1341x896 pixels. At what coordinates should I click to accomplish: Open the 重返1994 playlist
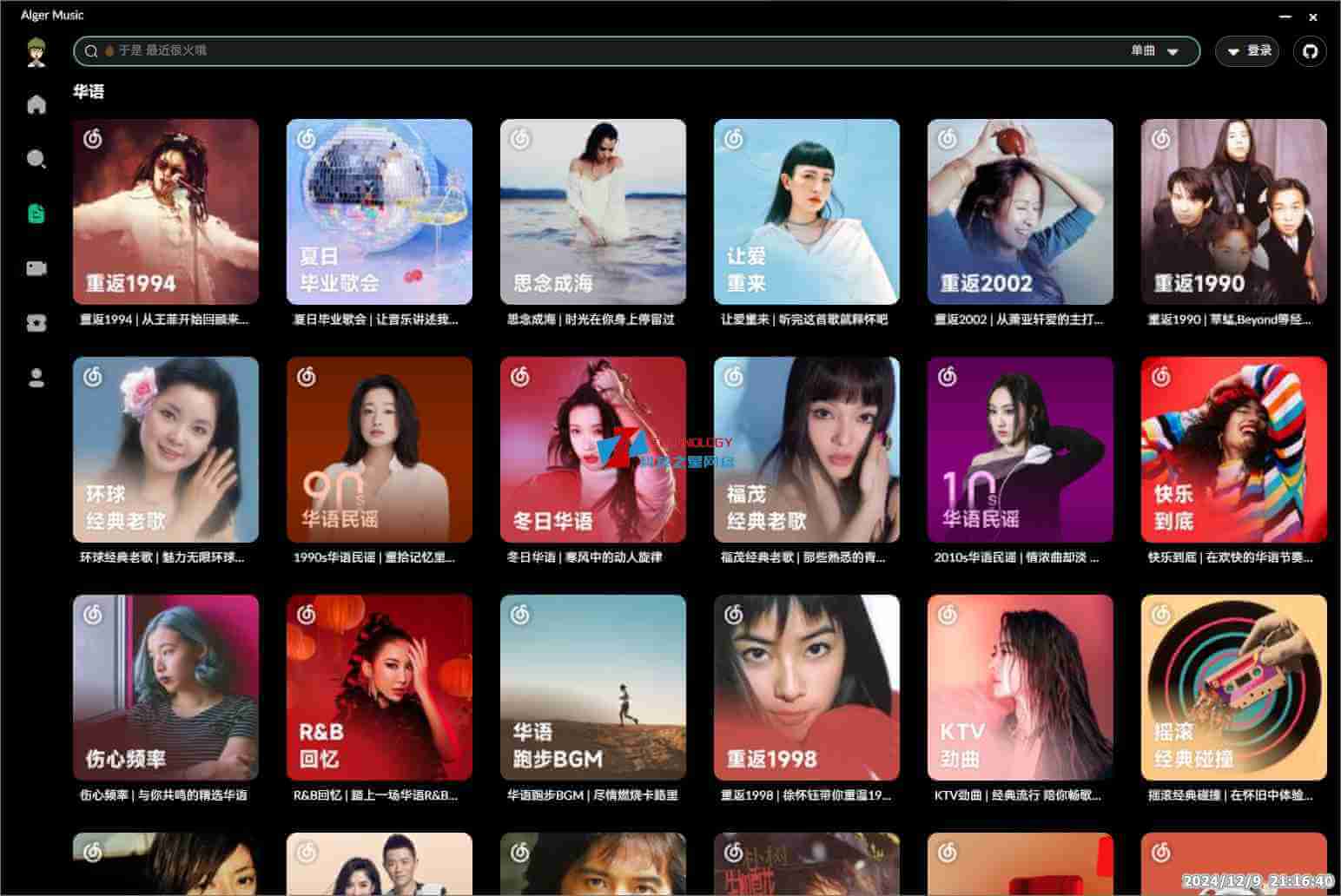[166, 212]
